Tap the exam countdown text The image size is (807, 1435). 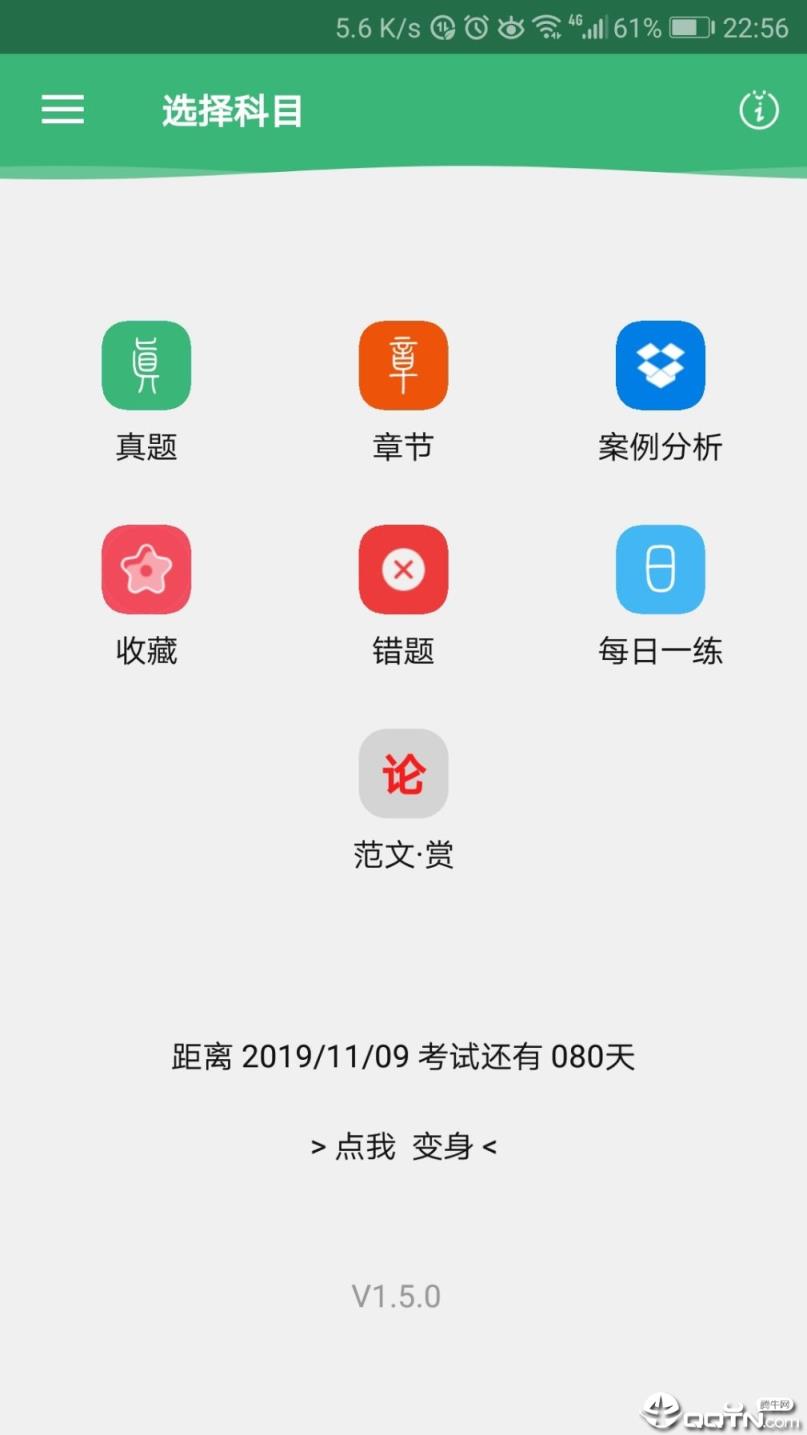(403, 1056)
